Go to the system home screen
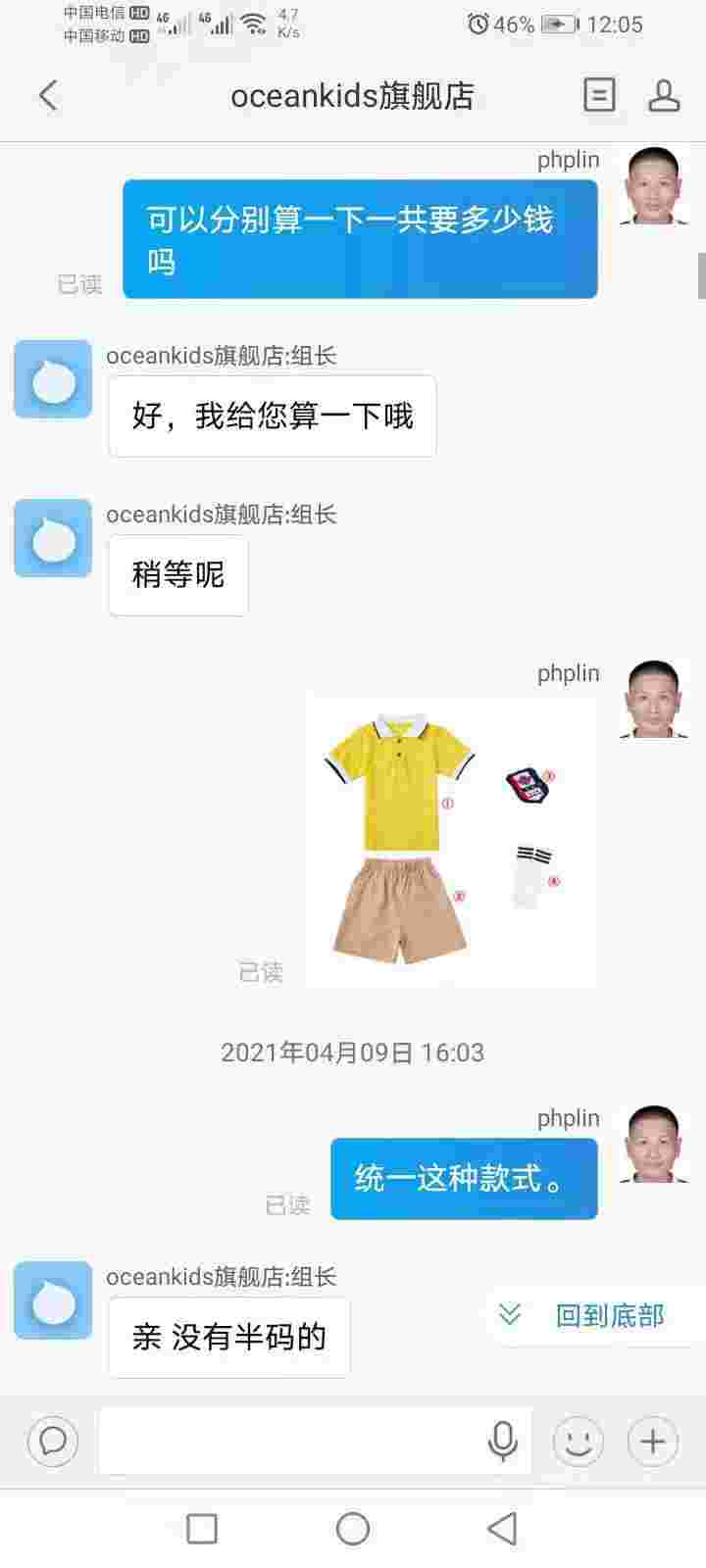 [x=353, y=1528]
